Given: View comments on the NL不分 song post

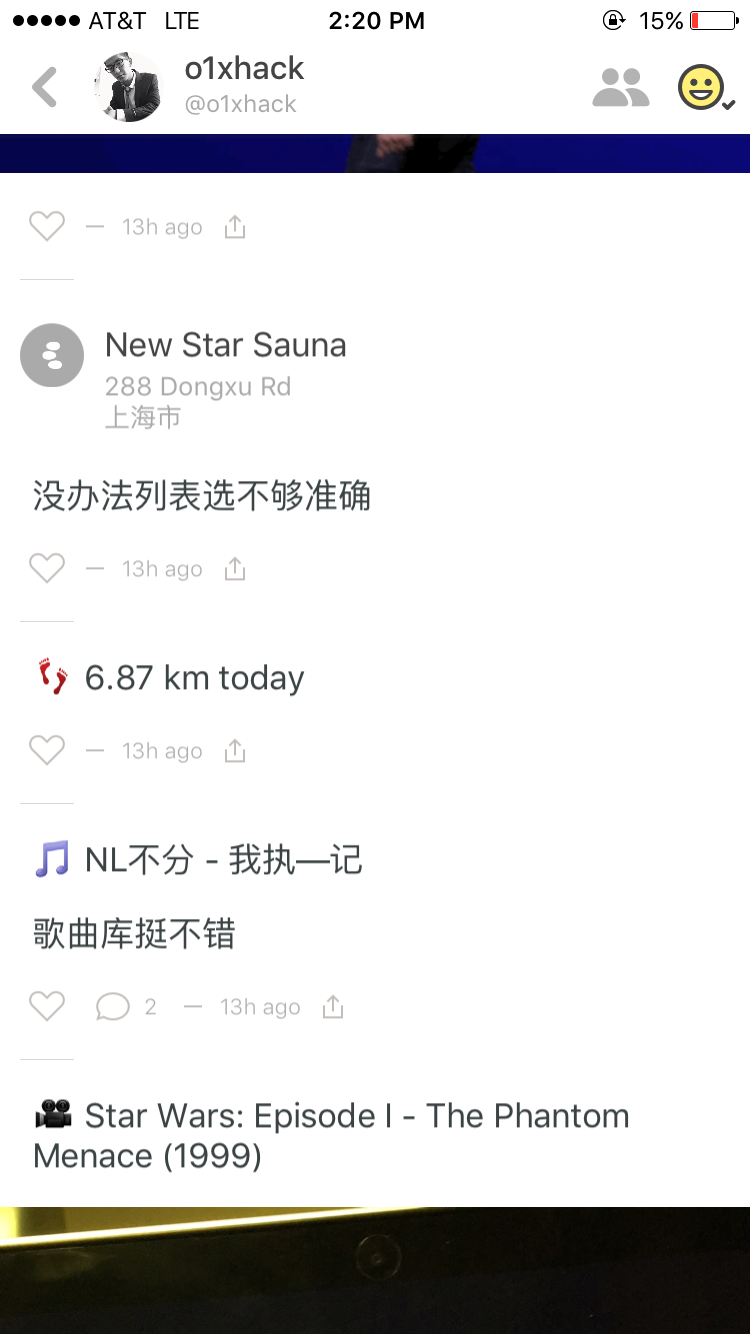Looking at the screenshot, I should pyautogui.click(x=113, y=1007).
